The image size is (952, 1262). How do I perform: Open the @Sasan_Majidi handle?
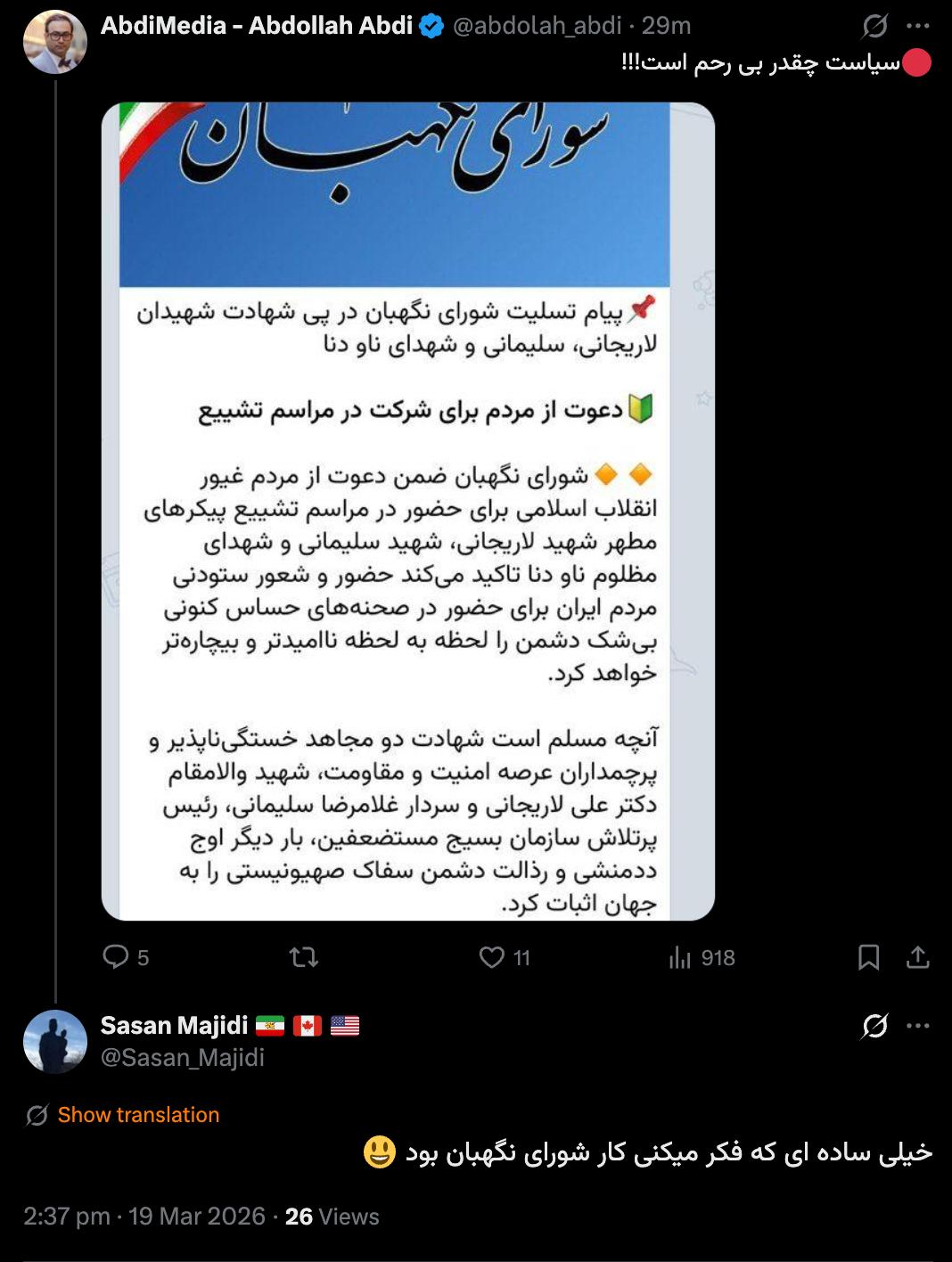[x=182, y=1058]
